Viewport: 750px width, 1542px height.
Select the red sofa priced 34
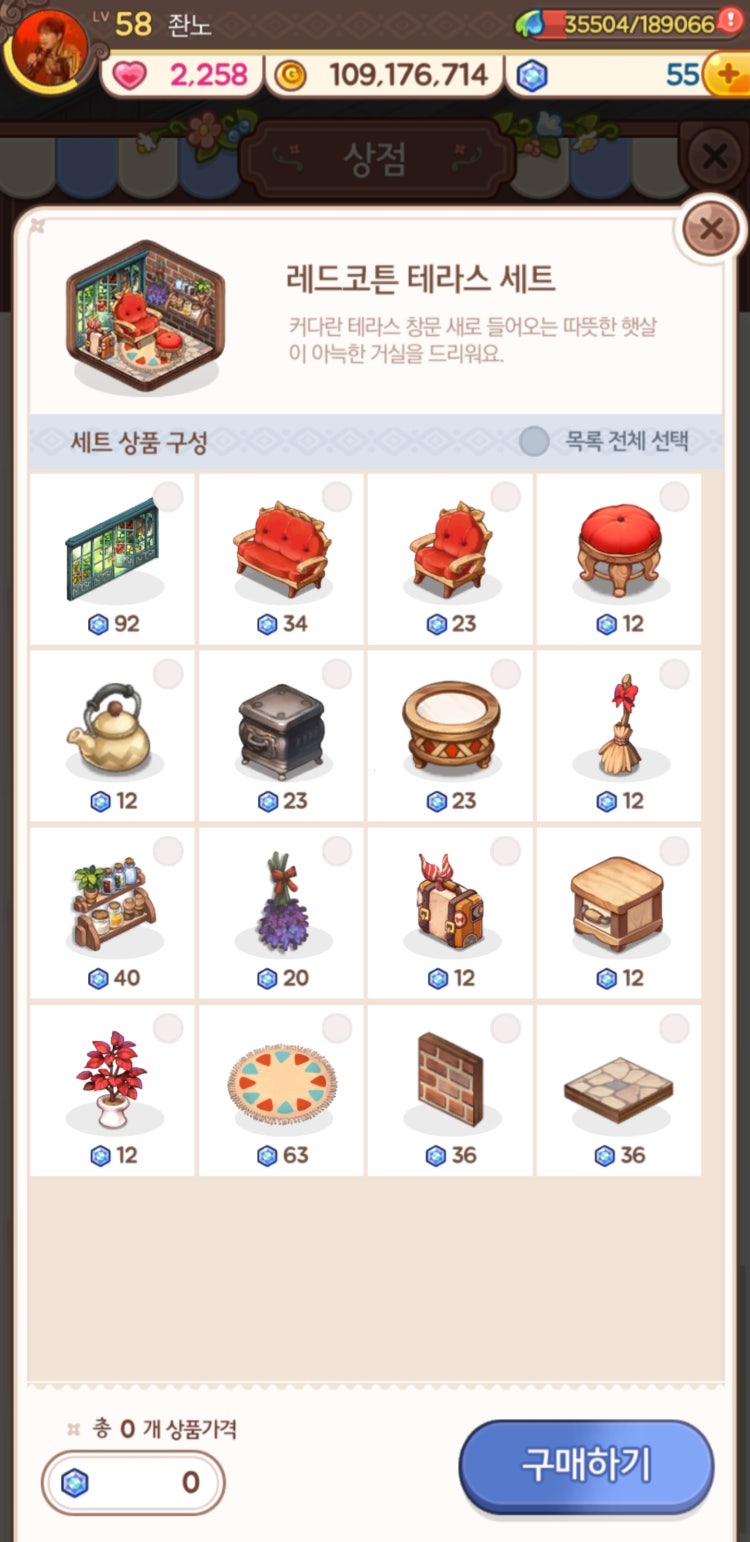point(281,559)
